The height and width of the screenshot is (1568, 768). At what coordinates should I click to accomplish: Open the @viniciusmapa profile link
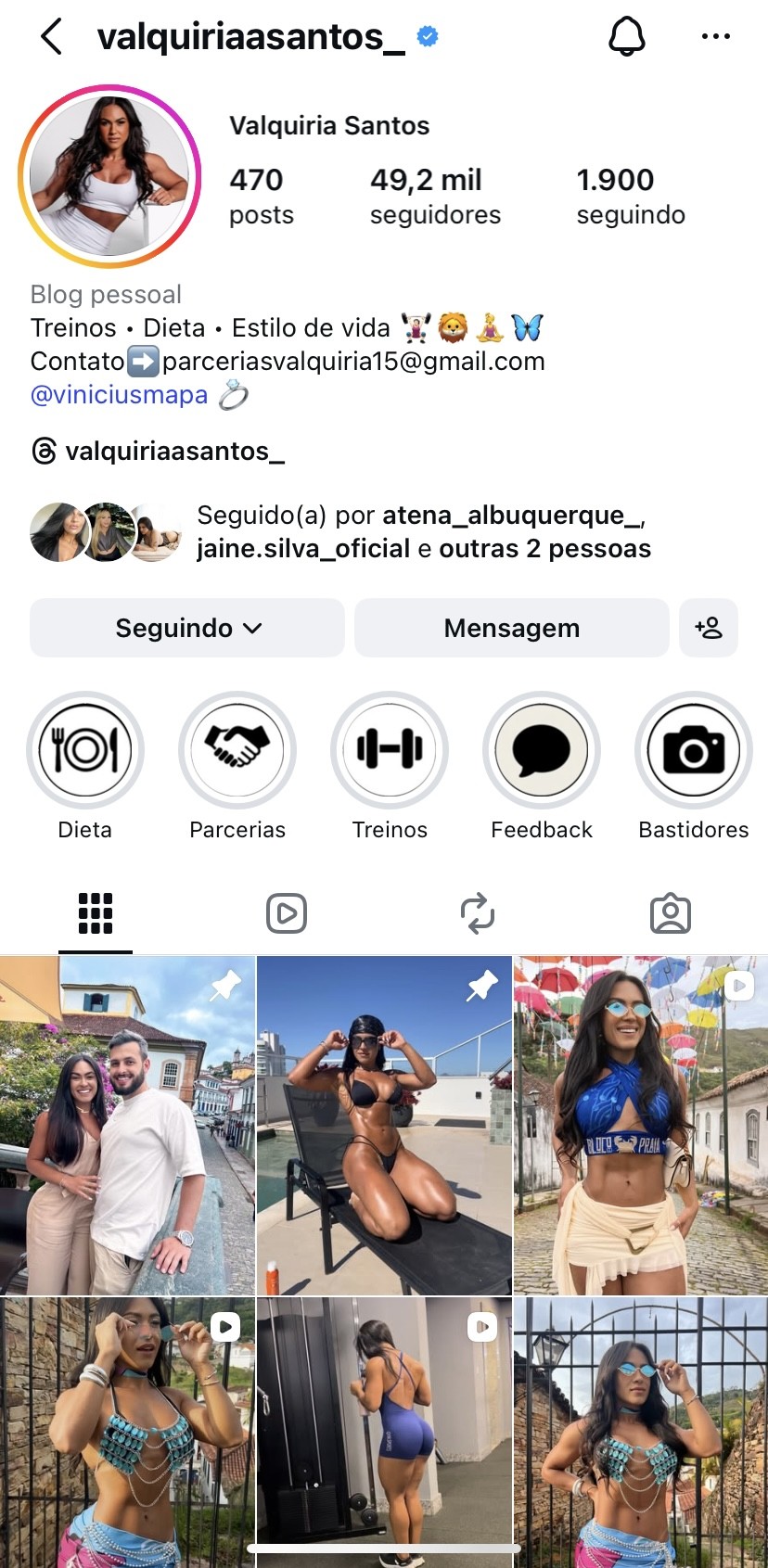(119, 395)
